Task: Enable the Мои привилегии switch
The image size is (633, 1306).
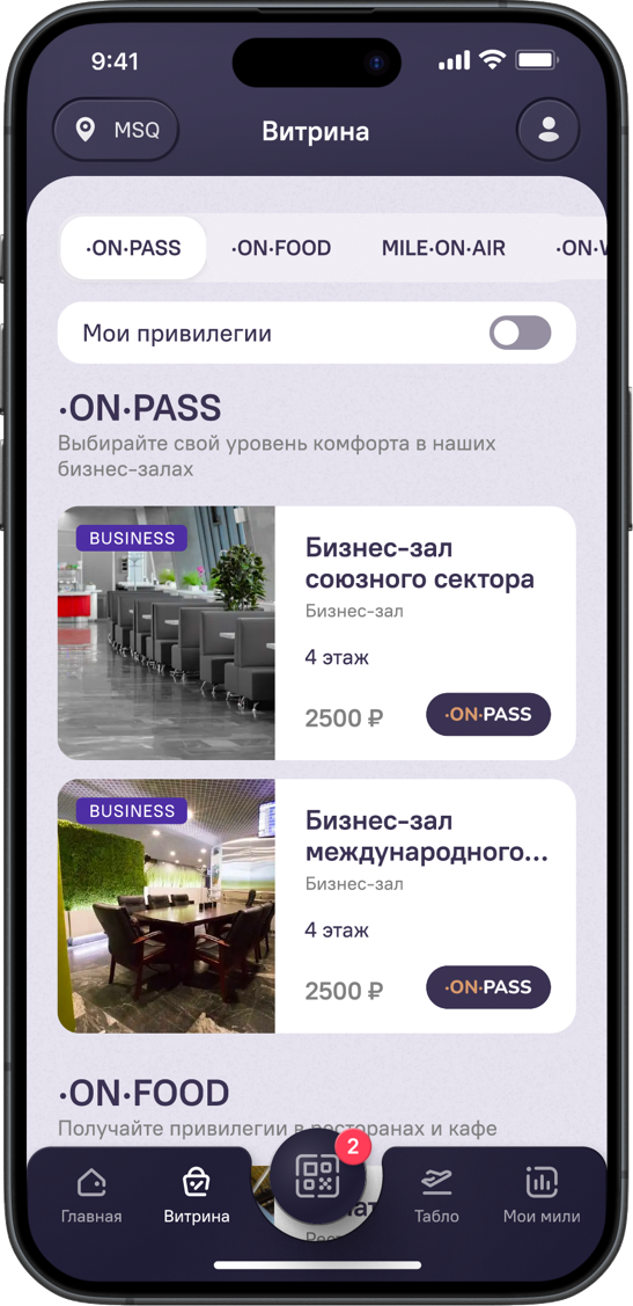Action: coord(519,333)
